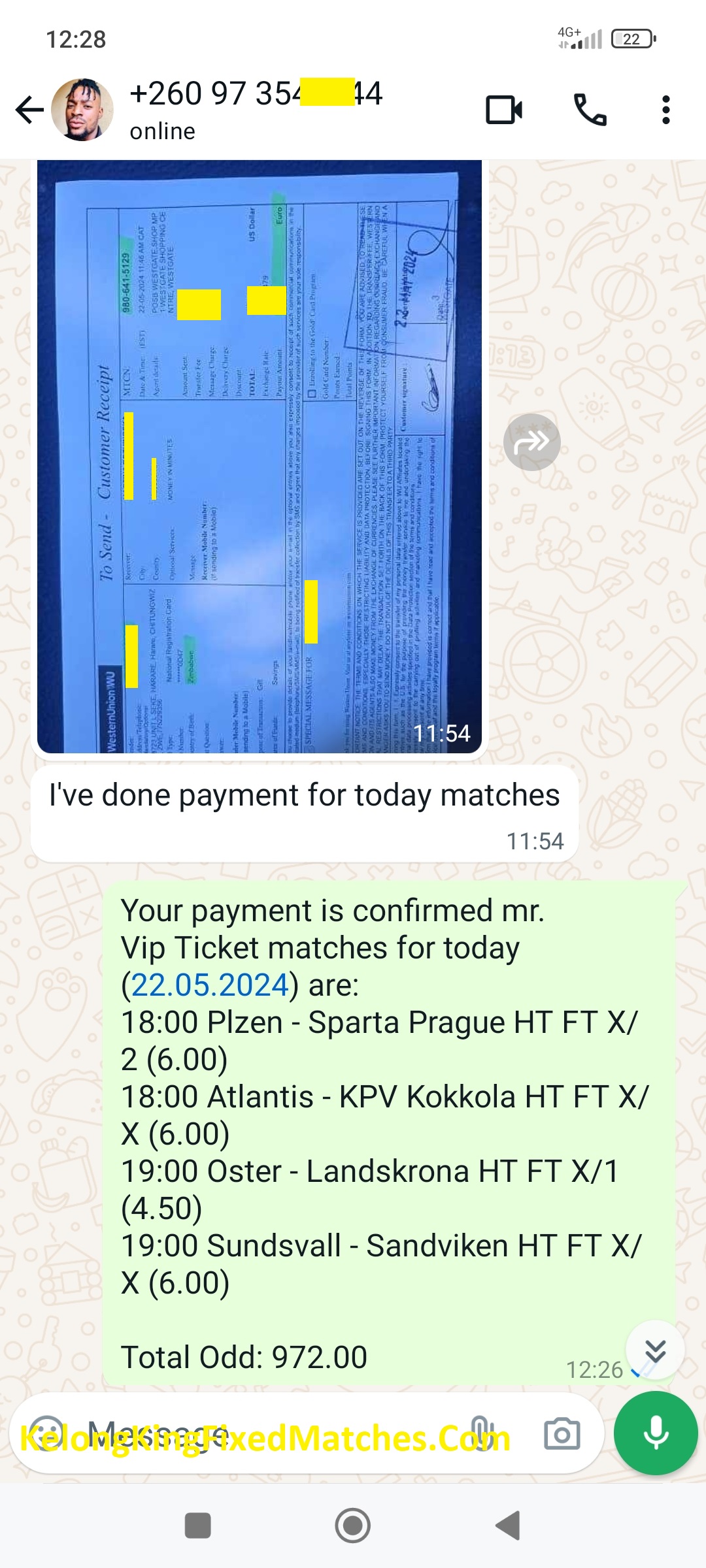Go to the phone's home screen

click(352, 1526)
